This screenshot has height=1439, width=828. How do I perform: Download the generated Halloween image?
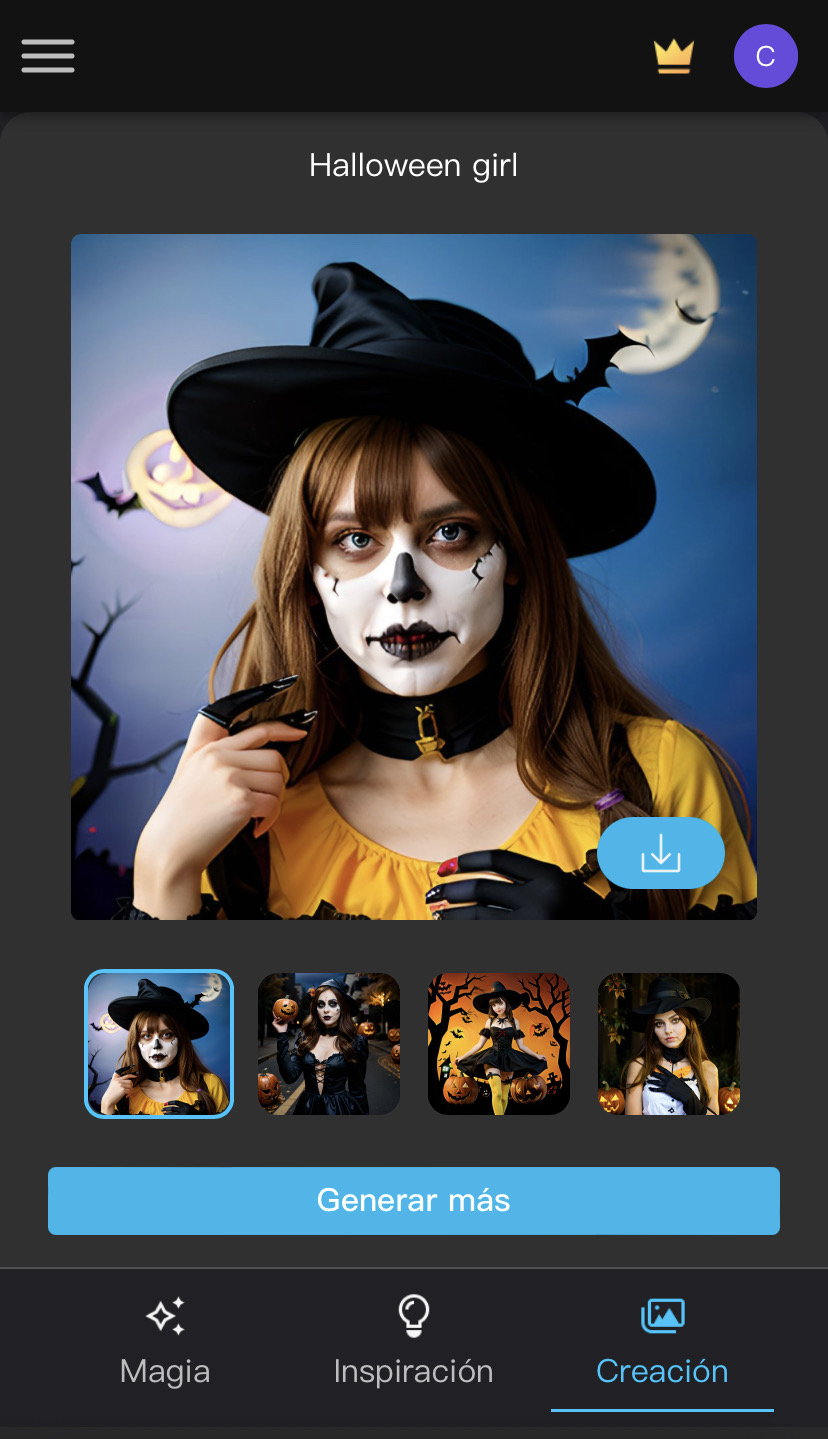pos(660,853)
